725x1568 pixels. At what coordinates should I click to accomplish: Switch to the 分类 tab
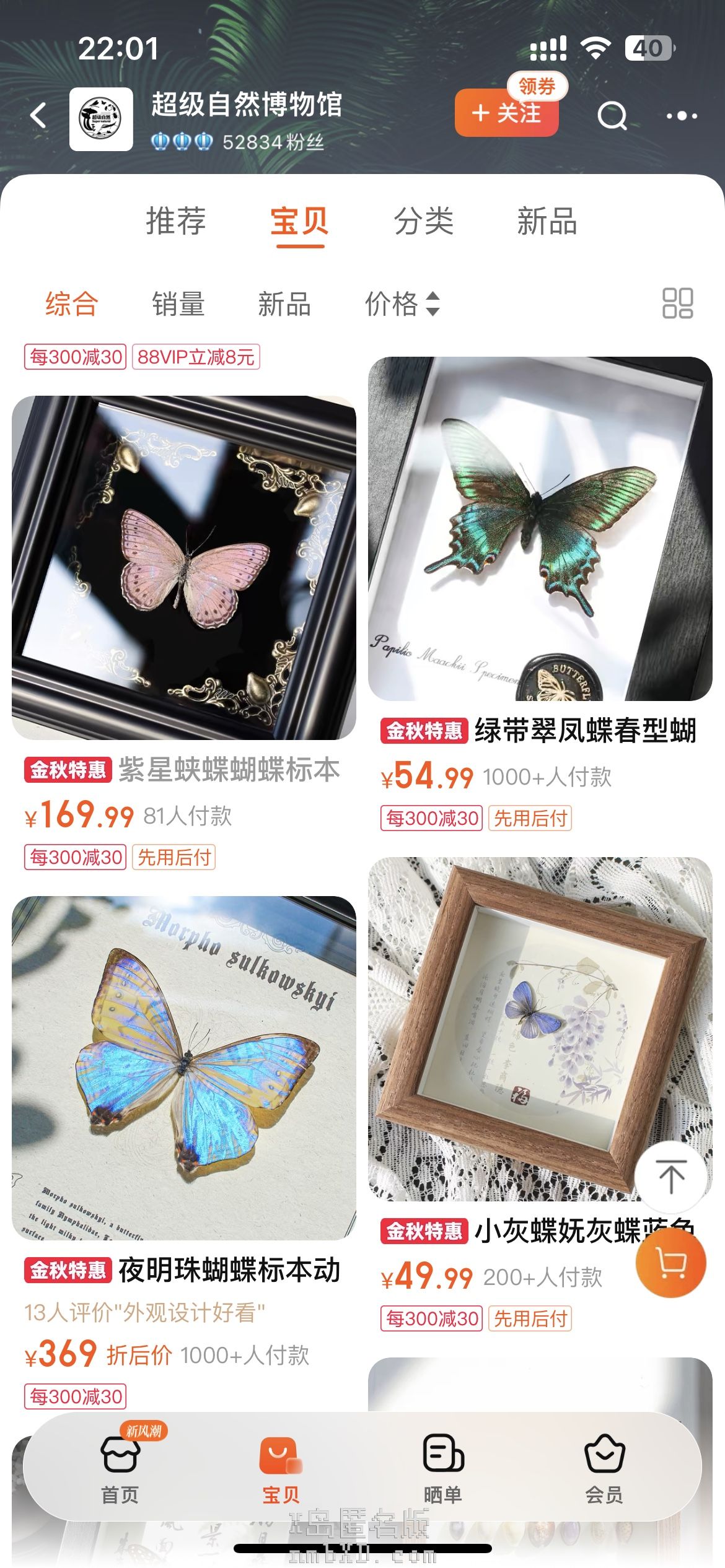(x=424, y=221)
